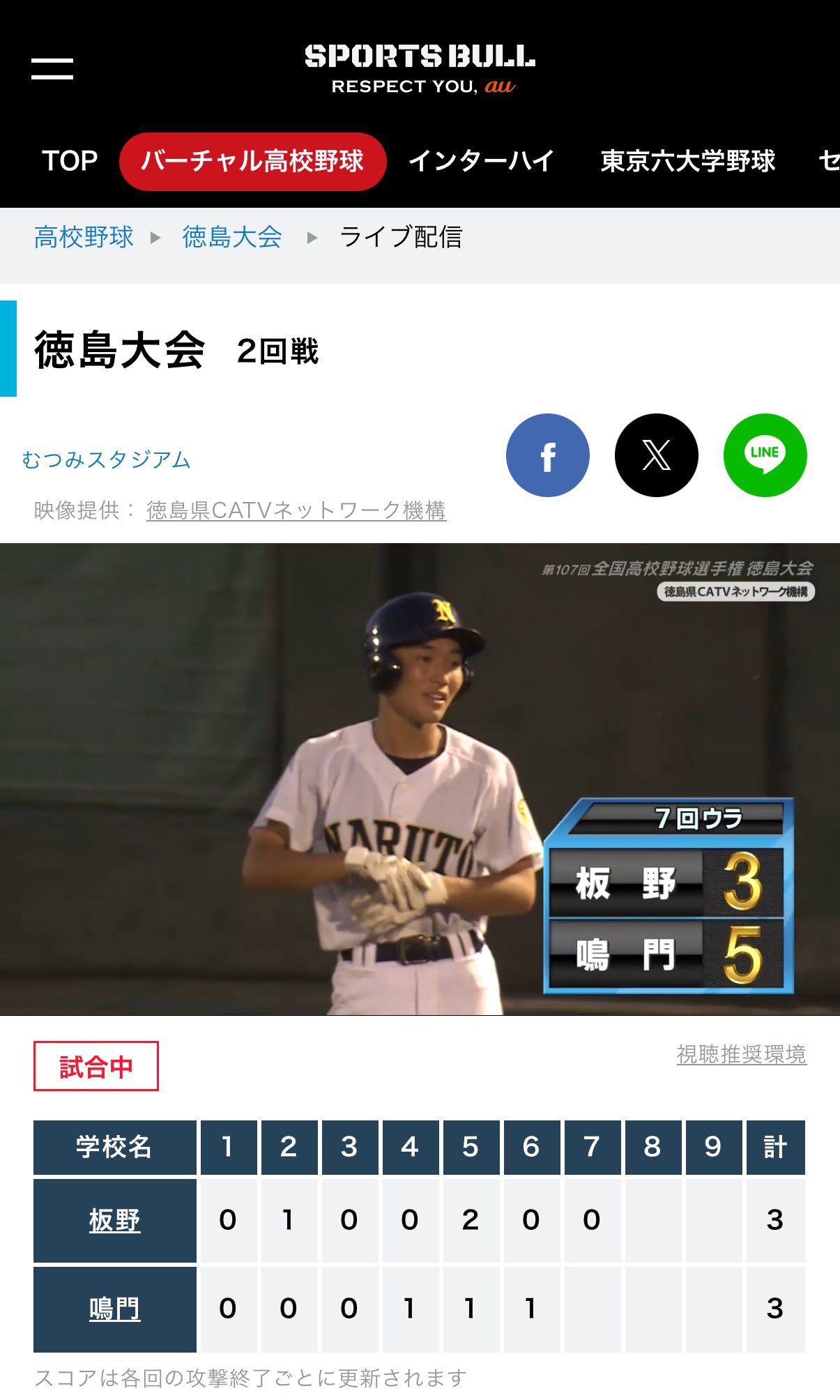Tap the 高校野球 breadcrumb link
The height and width of the screenshot is (1400, 840).
point(84,237)
